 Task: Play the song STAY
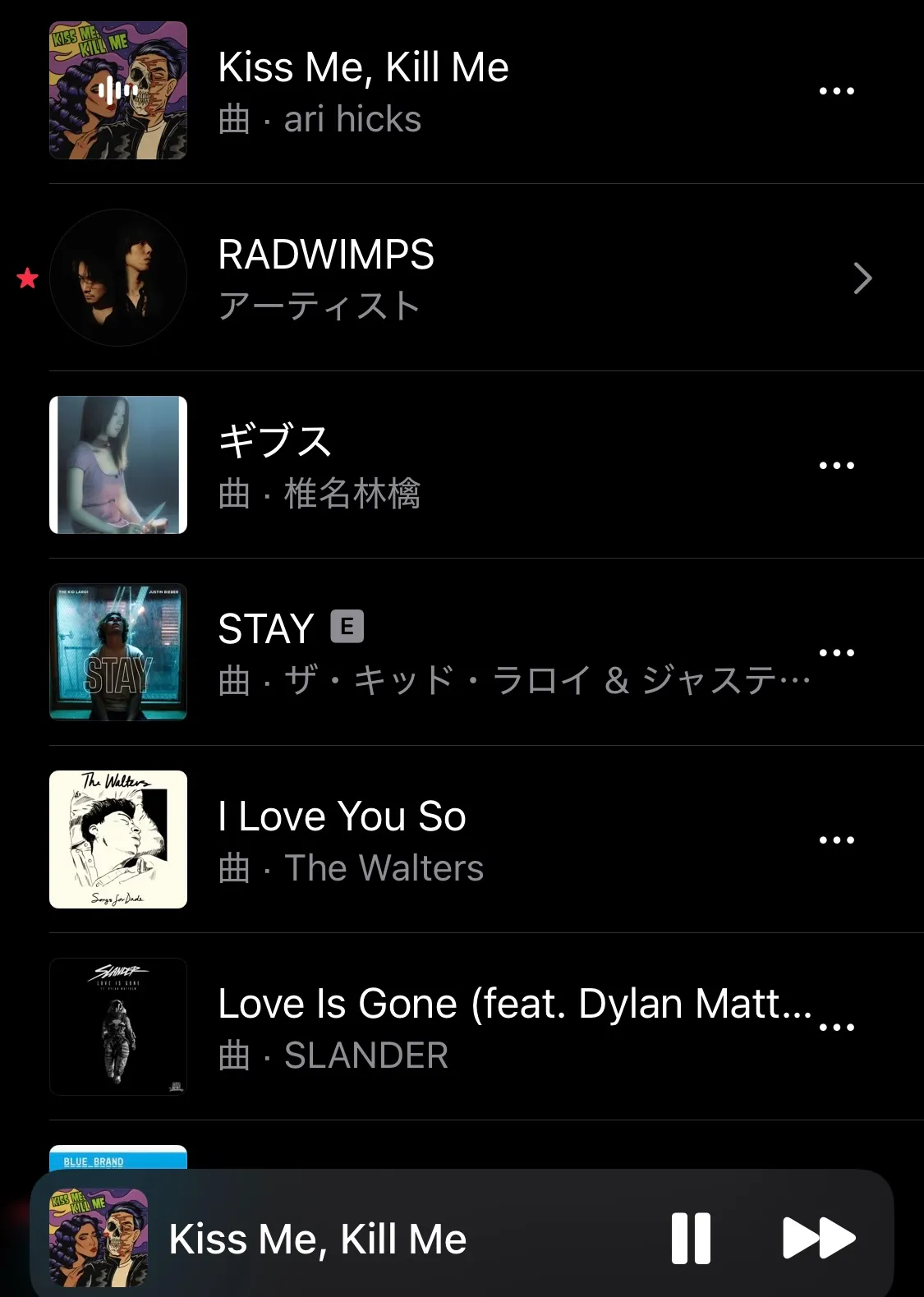[411, 652]
